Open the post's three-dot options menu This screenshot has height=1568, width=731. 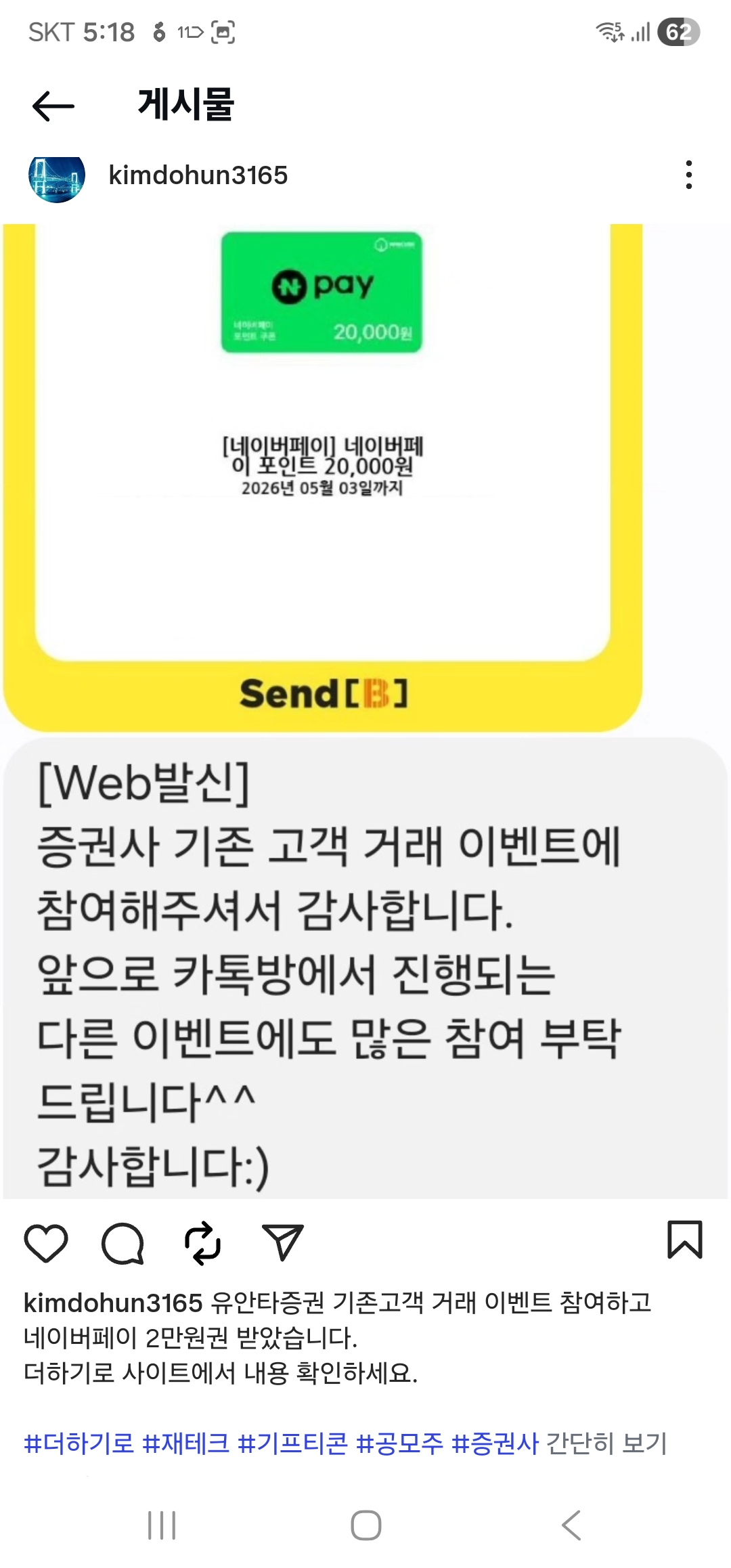point(688,175)
